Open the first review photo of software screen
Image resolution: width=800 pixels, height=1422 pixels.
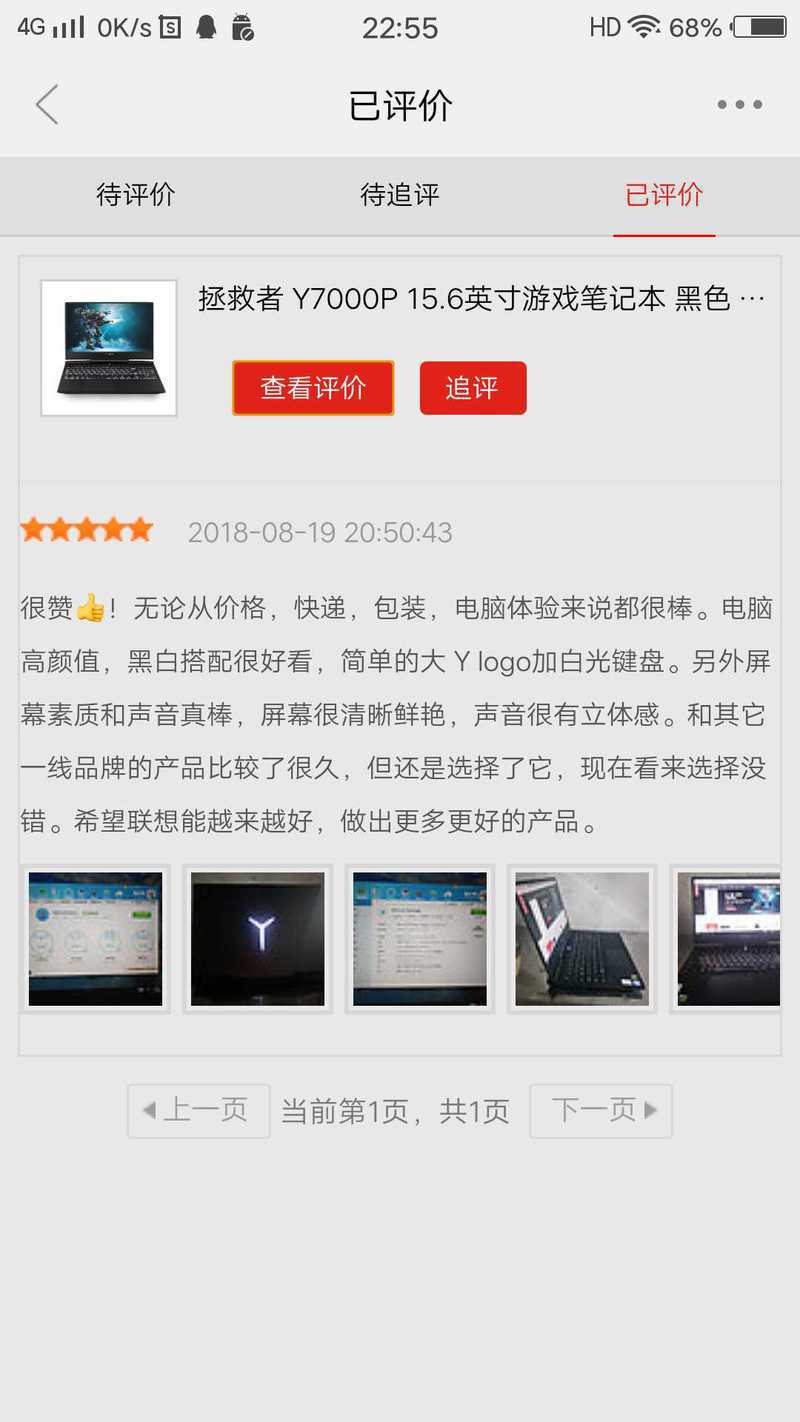point(95,939)
